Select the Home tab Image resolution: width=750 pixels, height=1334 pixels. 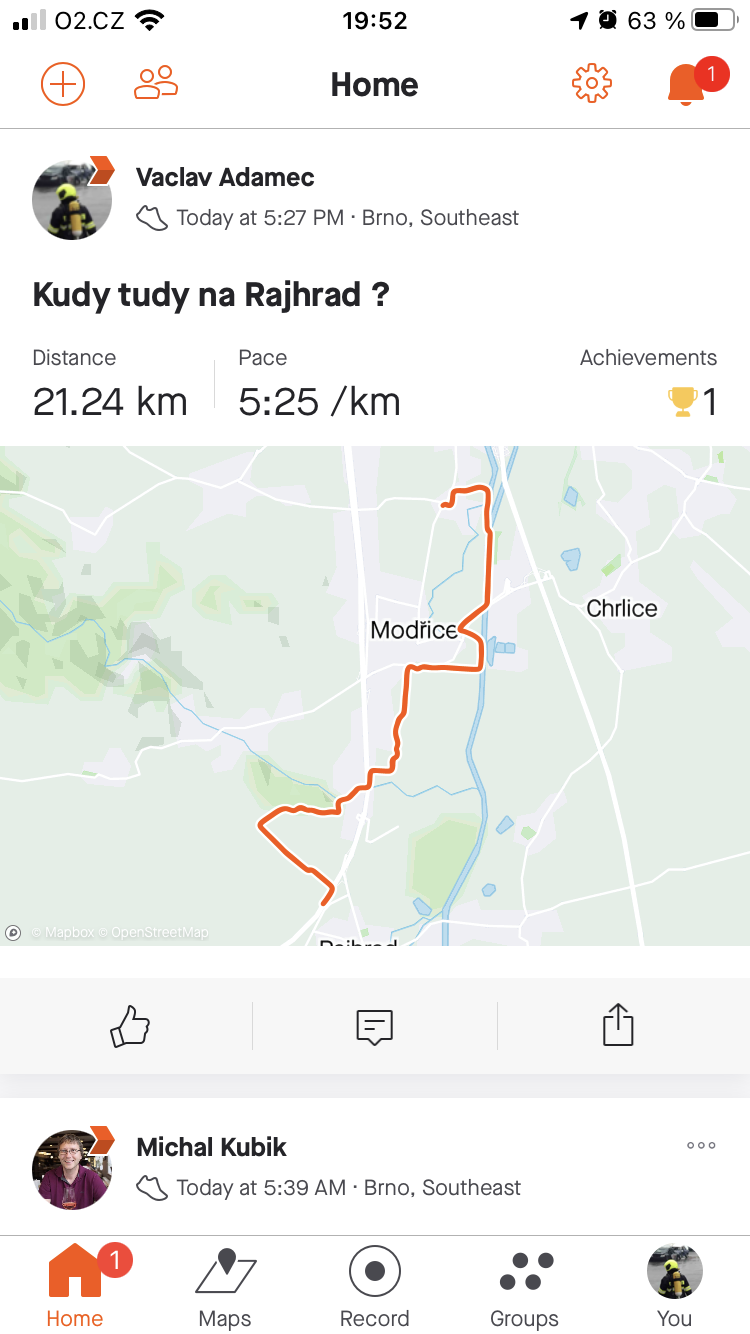click(x=76, y=1288)
